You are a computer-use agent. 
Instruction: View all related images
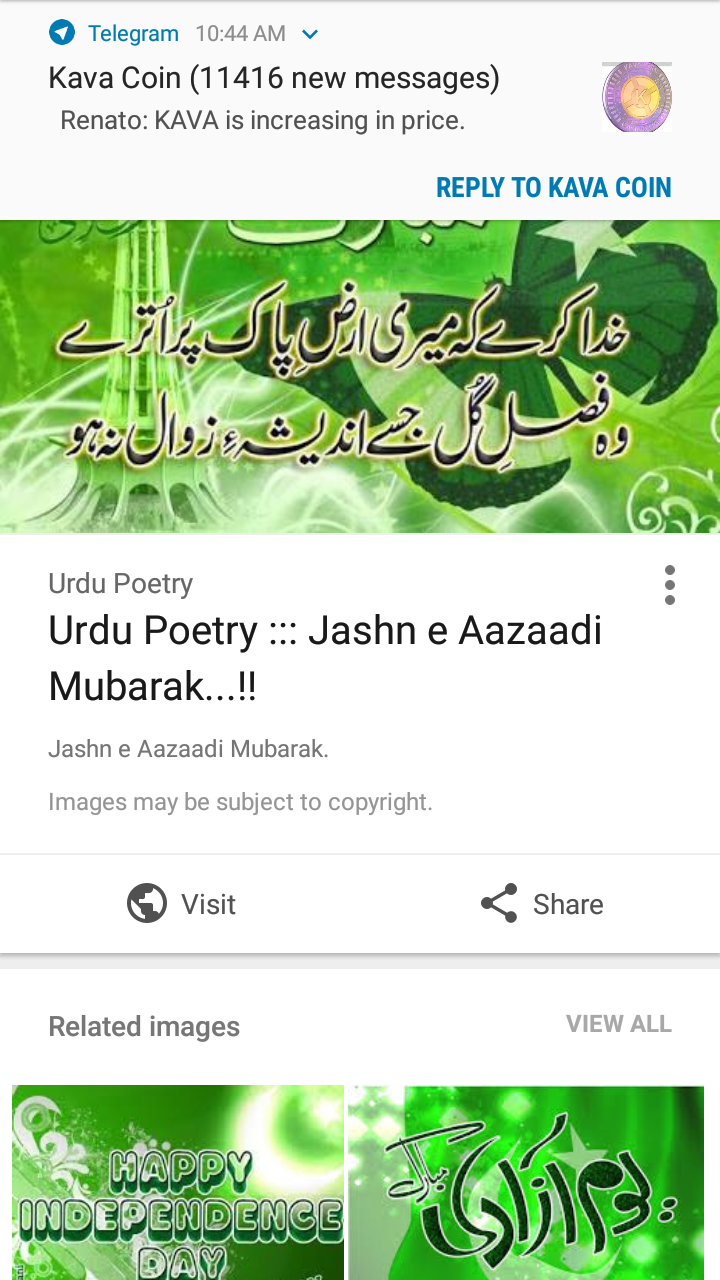point(618,1024)
